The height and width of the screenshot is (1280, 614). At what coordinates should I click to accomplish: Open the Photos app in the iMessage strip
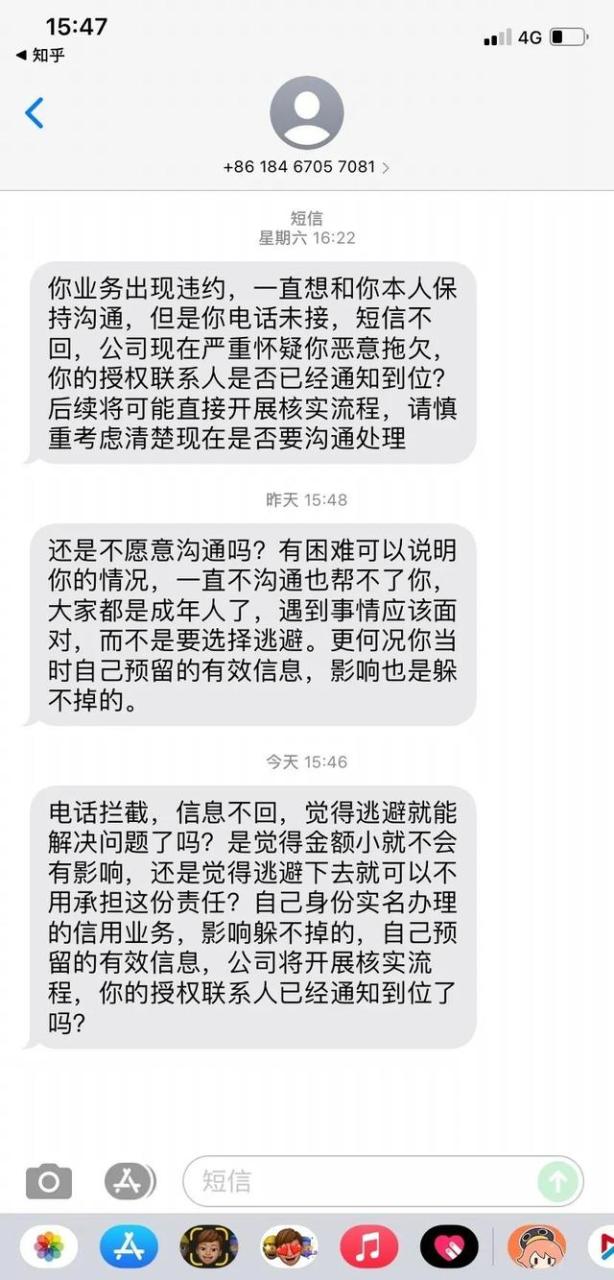tap(49, 1246)
